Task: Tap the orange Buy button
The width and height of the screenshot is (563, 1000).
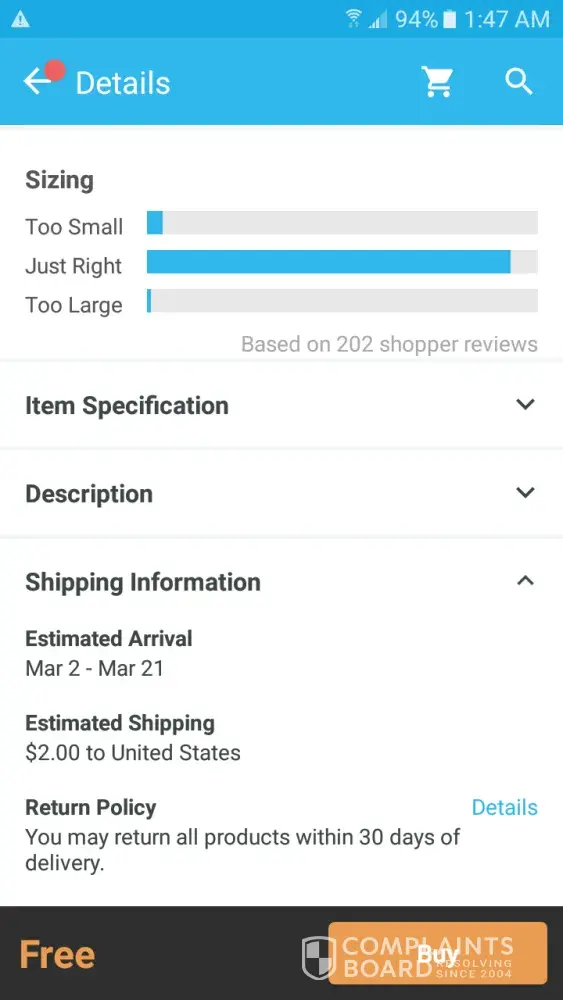Action: tap(437, 953)
